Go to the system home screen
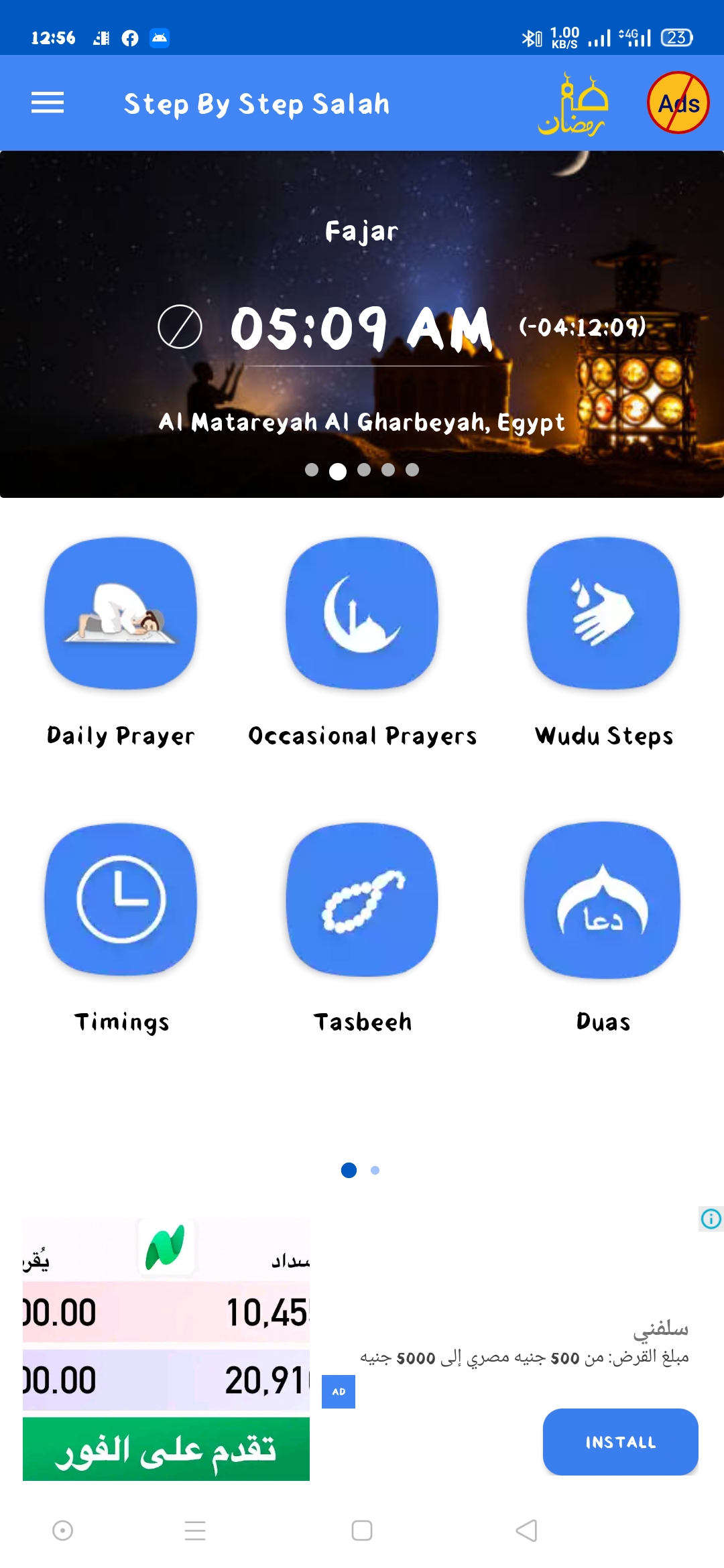This screenshot has width=724, height=1568. pyautogui.click(x=362, y=1530)
